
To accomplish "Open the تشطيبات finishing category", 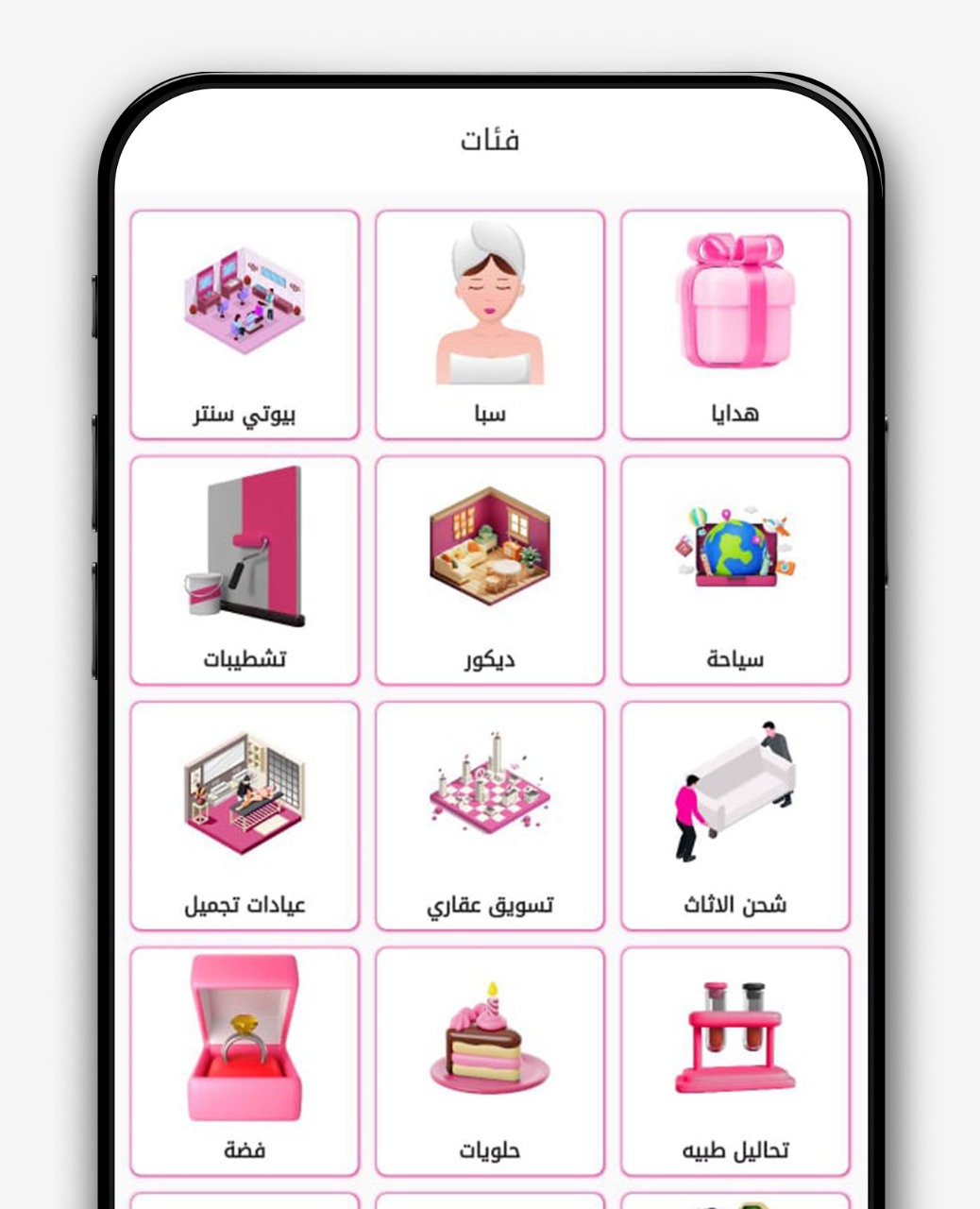I will coord(245,570).
